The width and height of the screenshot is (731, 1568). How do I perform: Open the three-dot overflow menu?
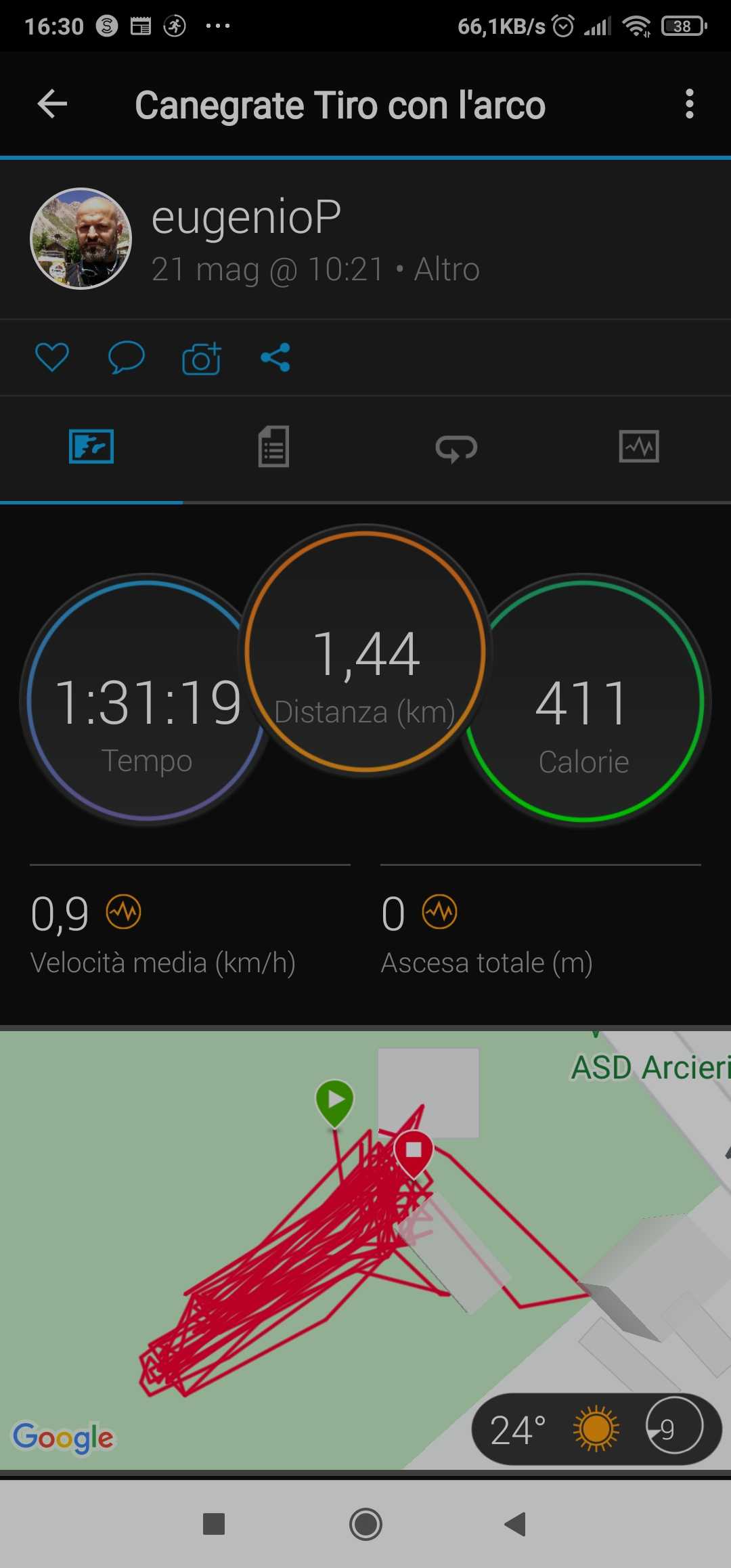click(689, 104)
